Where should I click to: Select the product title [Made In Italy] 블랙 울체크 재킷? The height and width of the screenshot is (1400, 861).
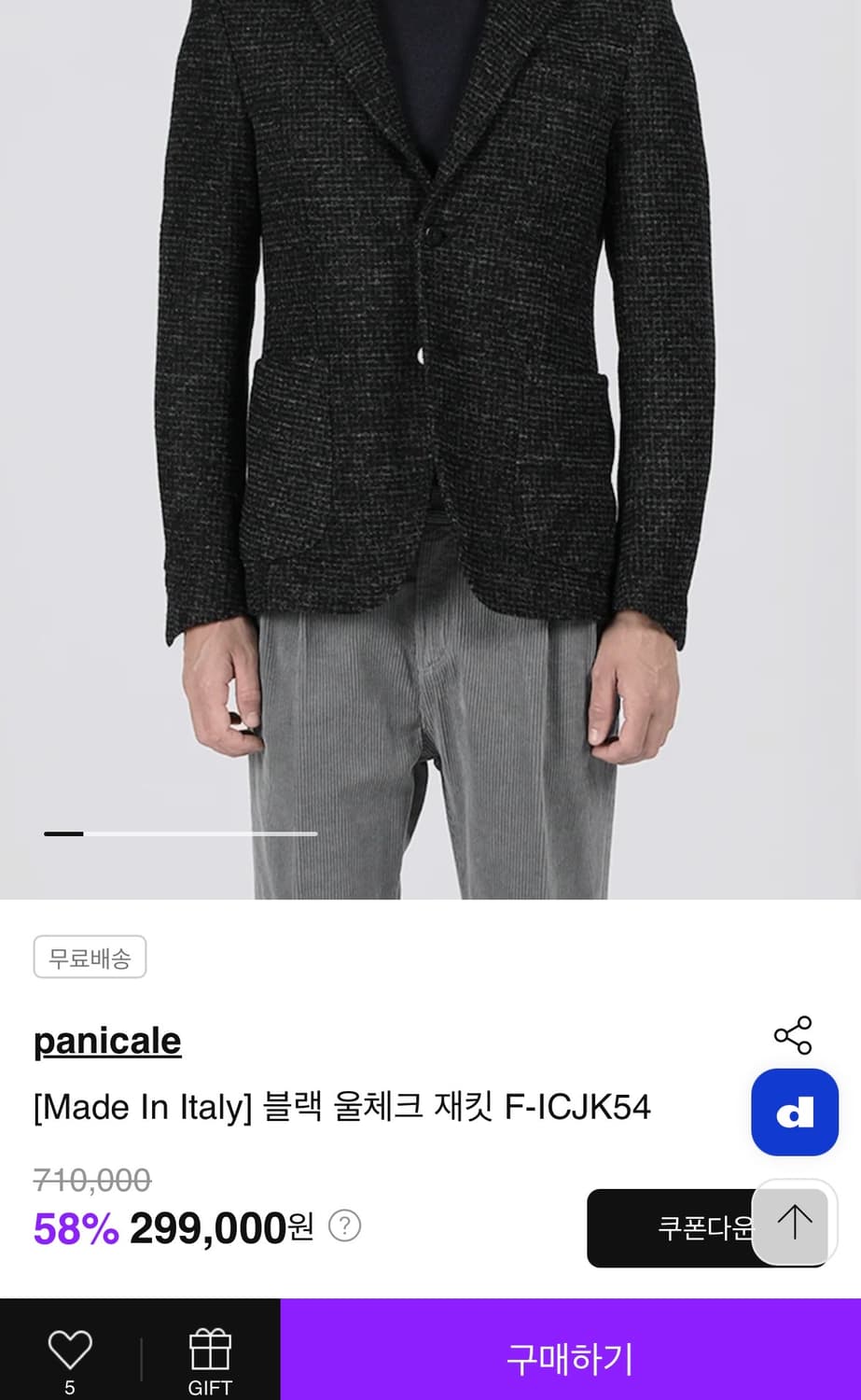coord(342,1107)
